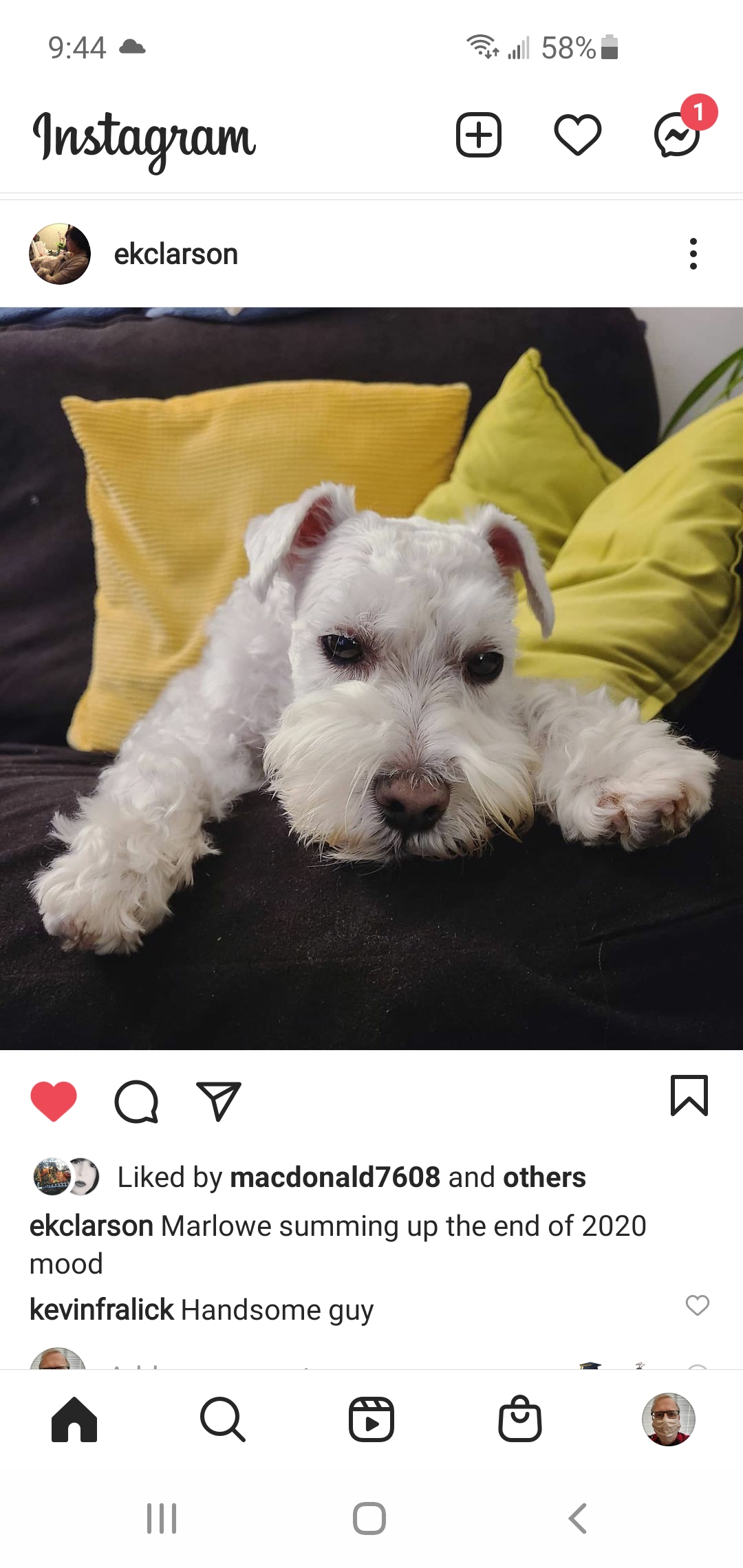Open the activity heart in header
Screen dimensions: 743x1568
click(x=577, y=135)
